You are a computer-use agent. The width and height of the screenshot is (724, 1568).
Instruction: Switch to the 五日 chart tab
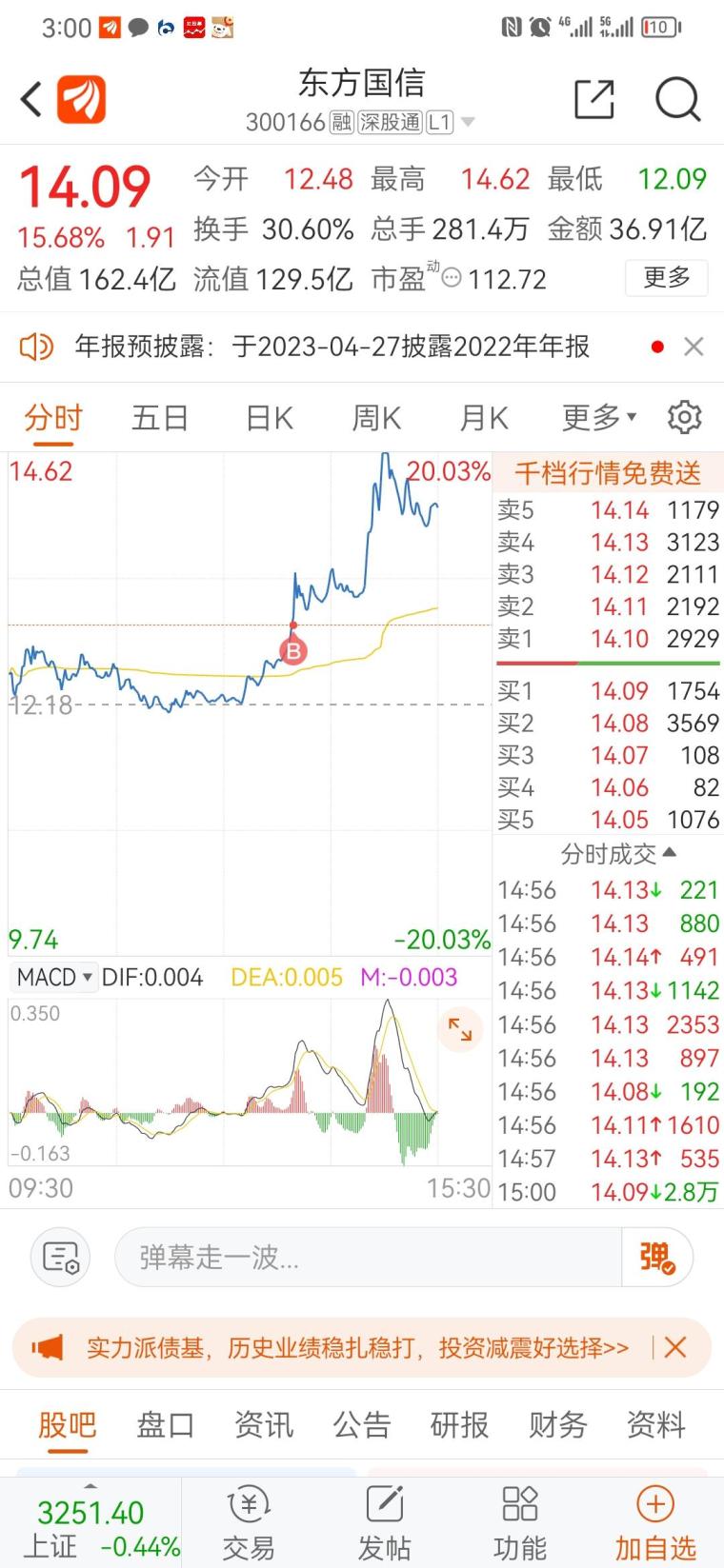[x=160, y=418]
